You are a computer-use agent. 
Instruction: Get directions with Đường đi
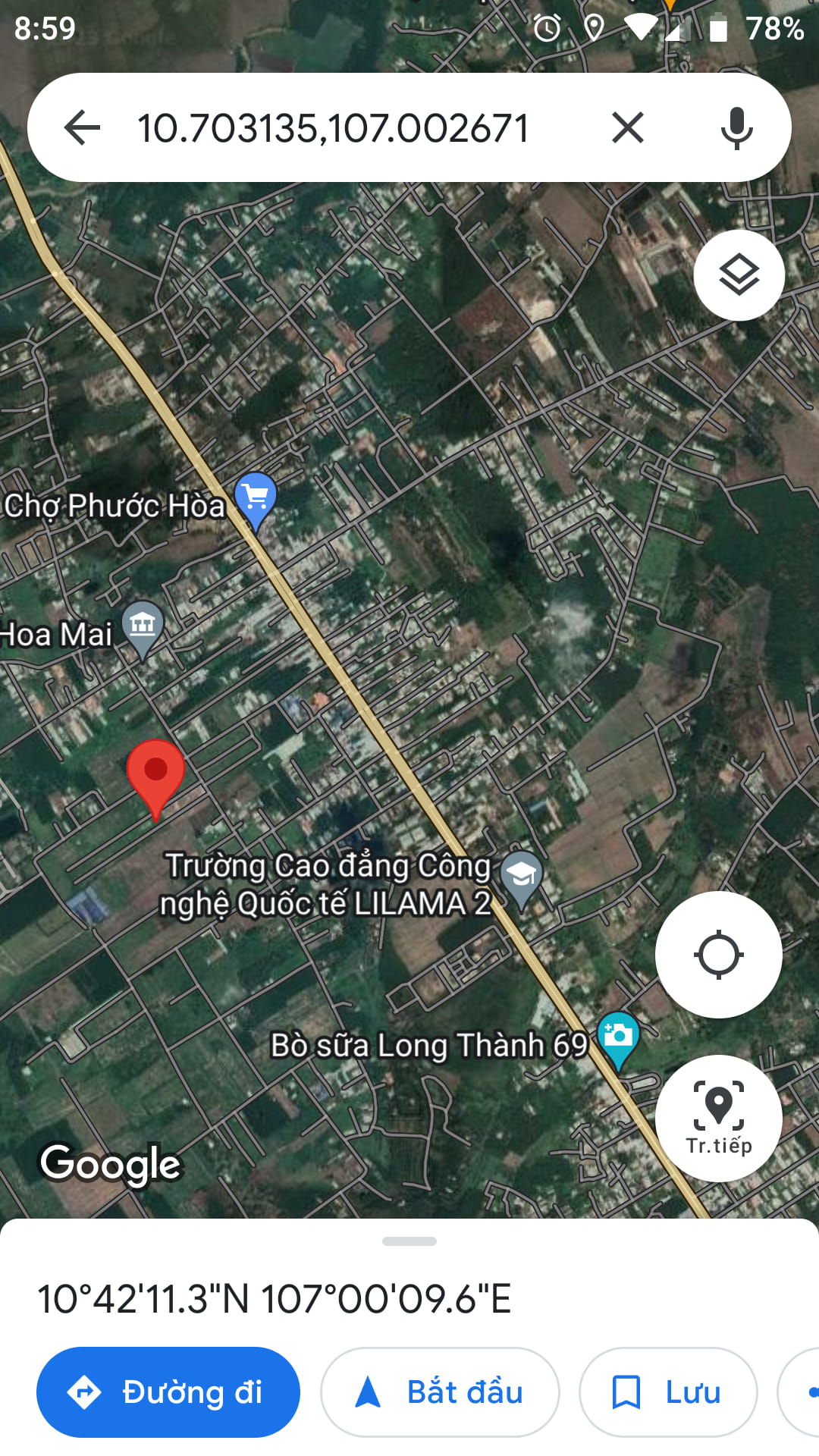click(168, 1392)
